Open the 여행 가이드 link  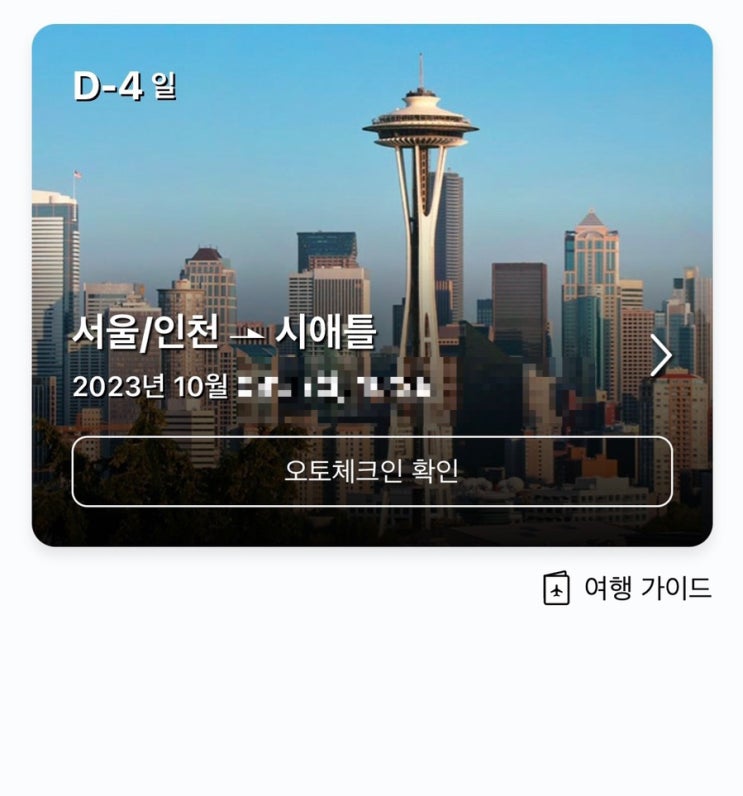(627, 588)
